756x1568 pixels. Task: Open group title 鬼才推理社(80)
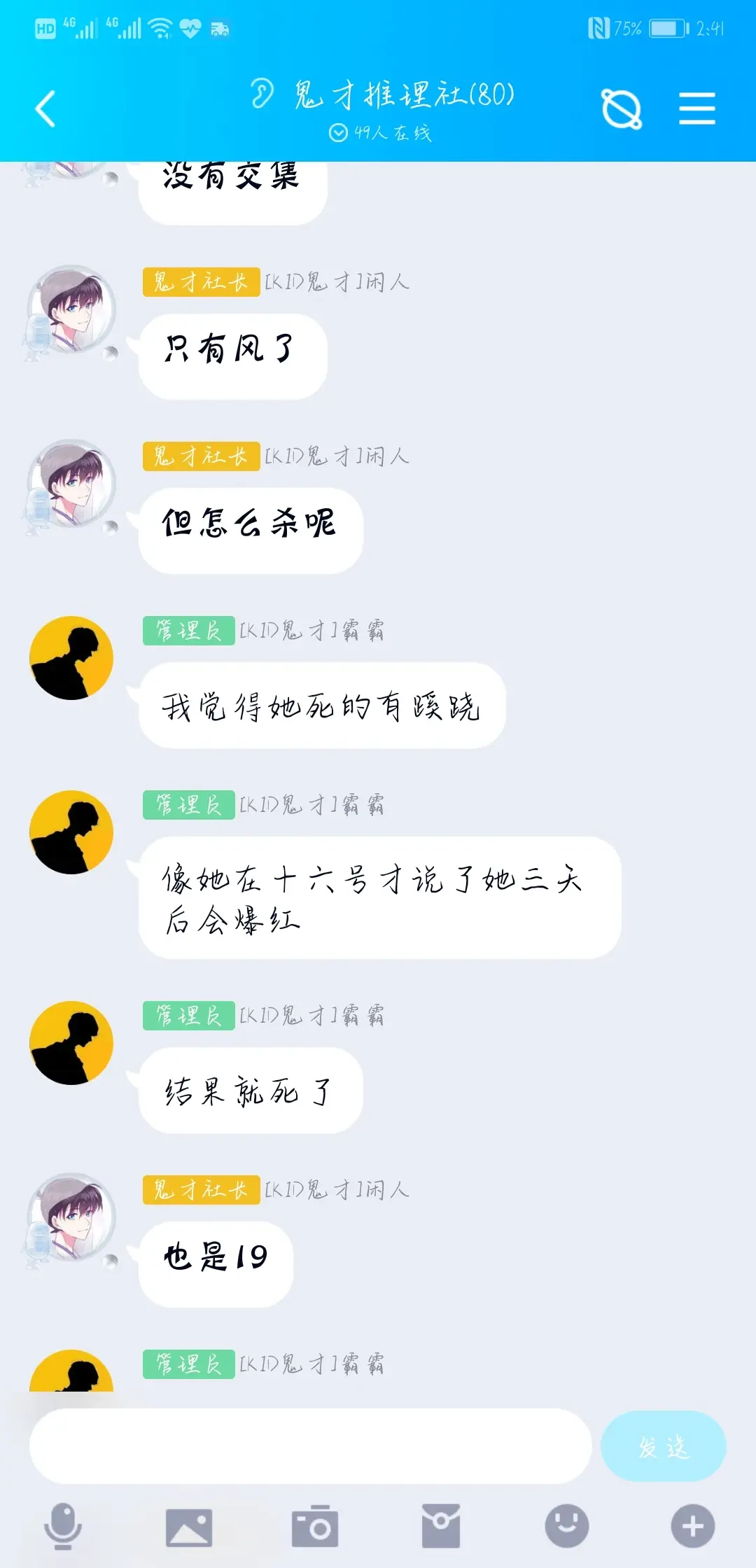coord(403,94)
